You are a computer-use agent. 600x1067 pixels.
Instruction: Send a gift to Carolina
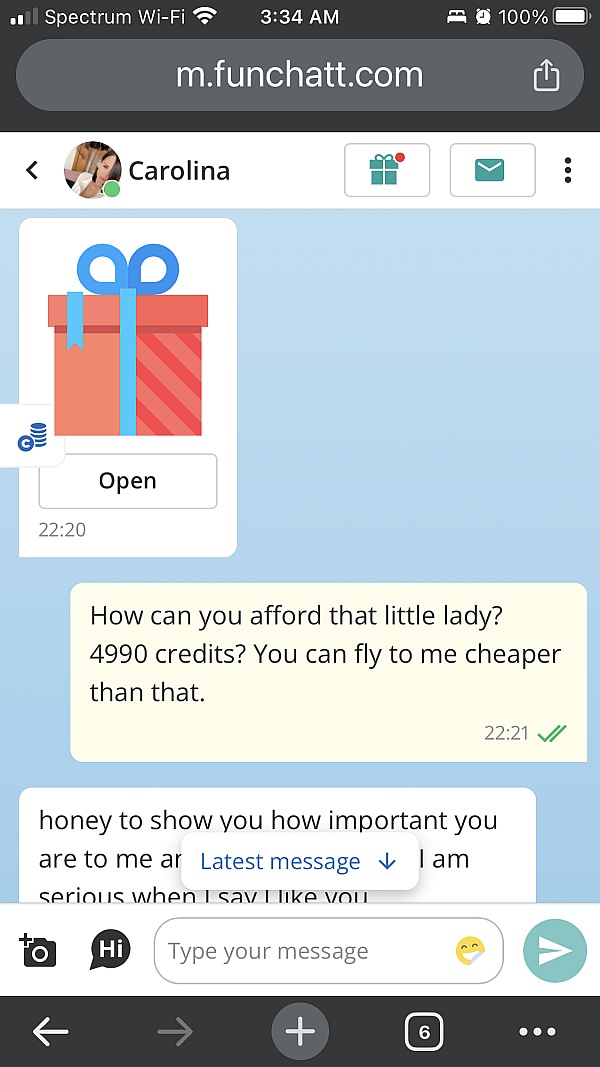(386, 170)
